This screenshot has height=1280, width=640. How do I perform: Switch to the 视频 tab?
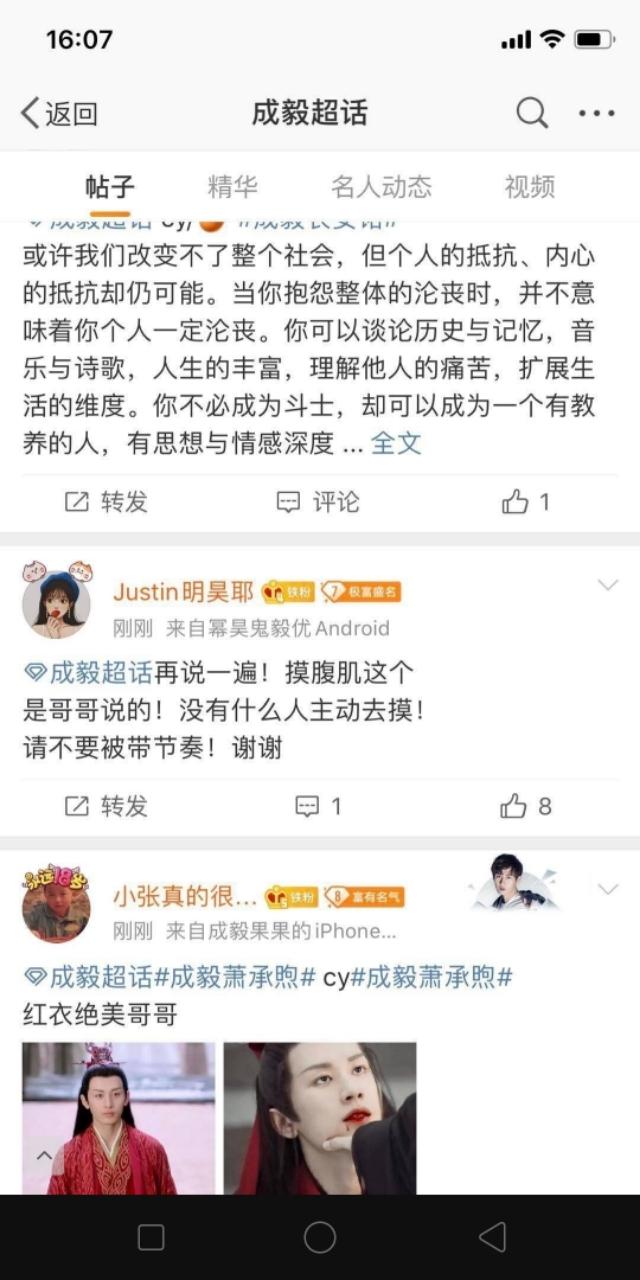point(529,187)
